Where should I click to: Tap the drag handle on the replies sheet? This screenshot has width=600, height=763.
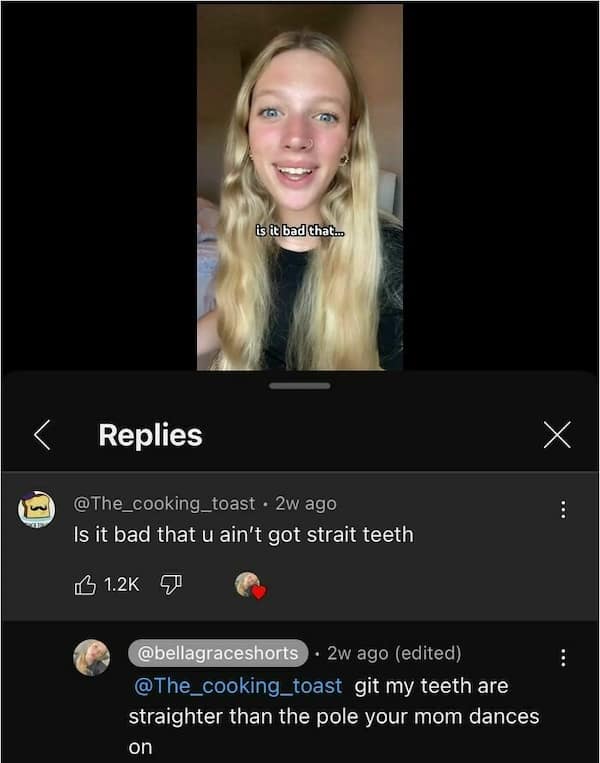point(299,385)
